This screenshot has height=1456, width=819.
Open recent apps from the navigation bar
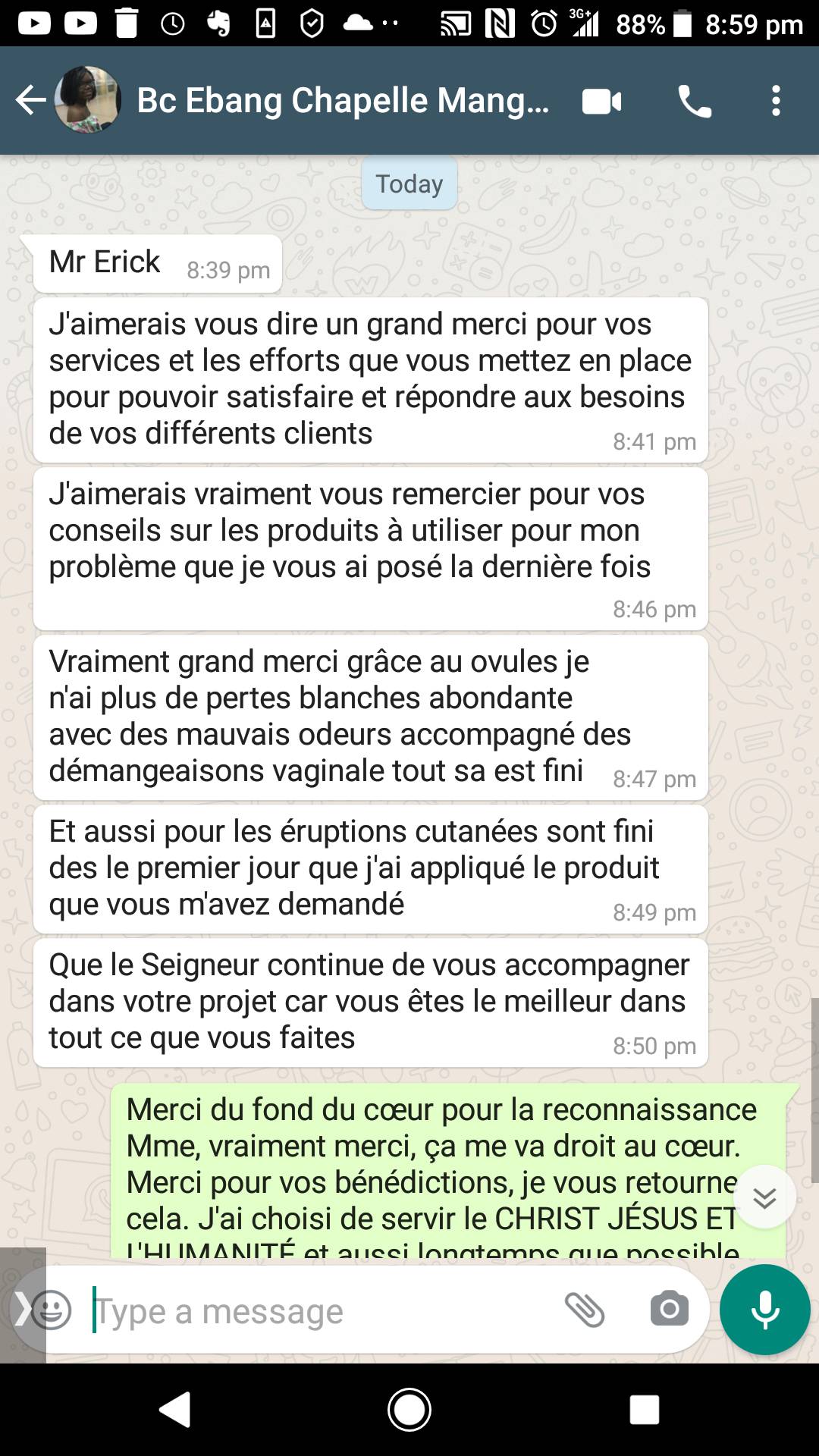[x=644, y=1410]
